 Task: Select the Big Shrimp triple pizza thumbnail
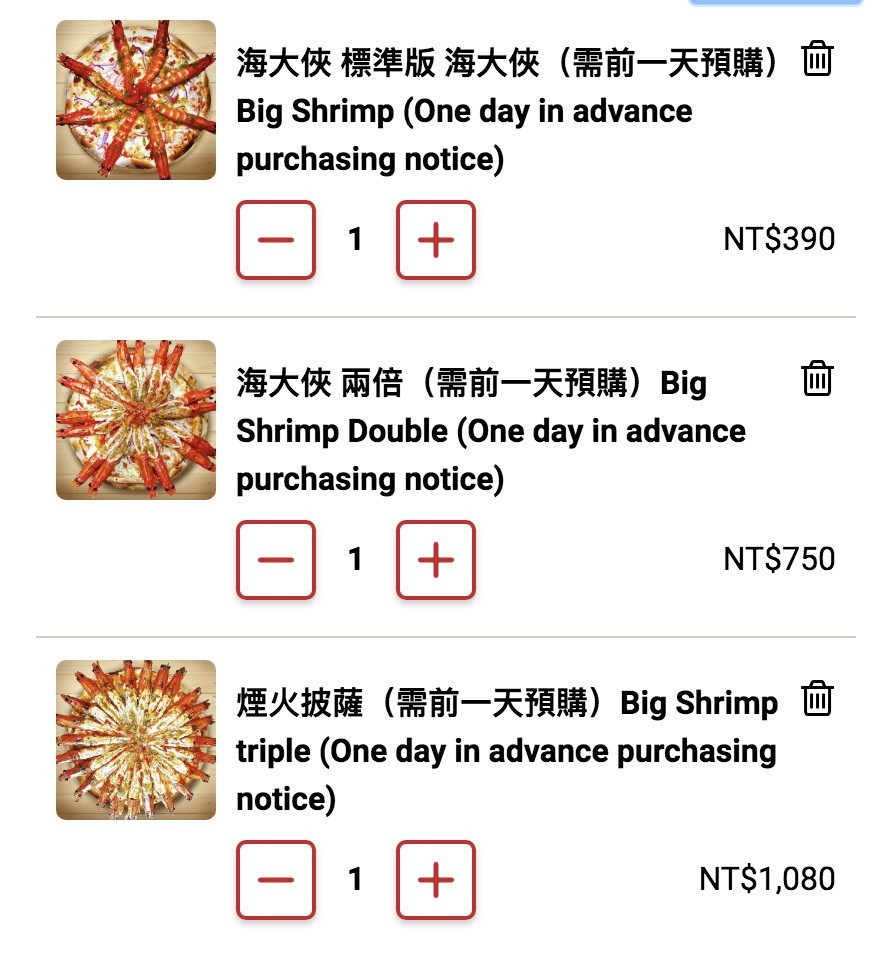point(135,740)
